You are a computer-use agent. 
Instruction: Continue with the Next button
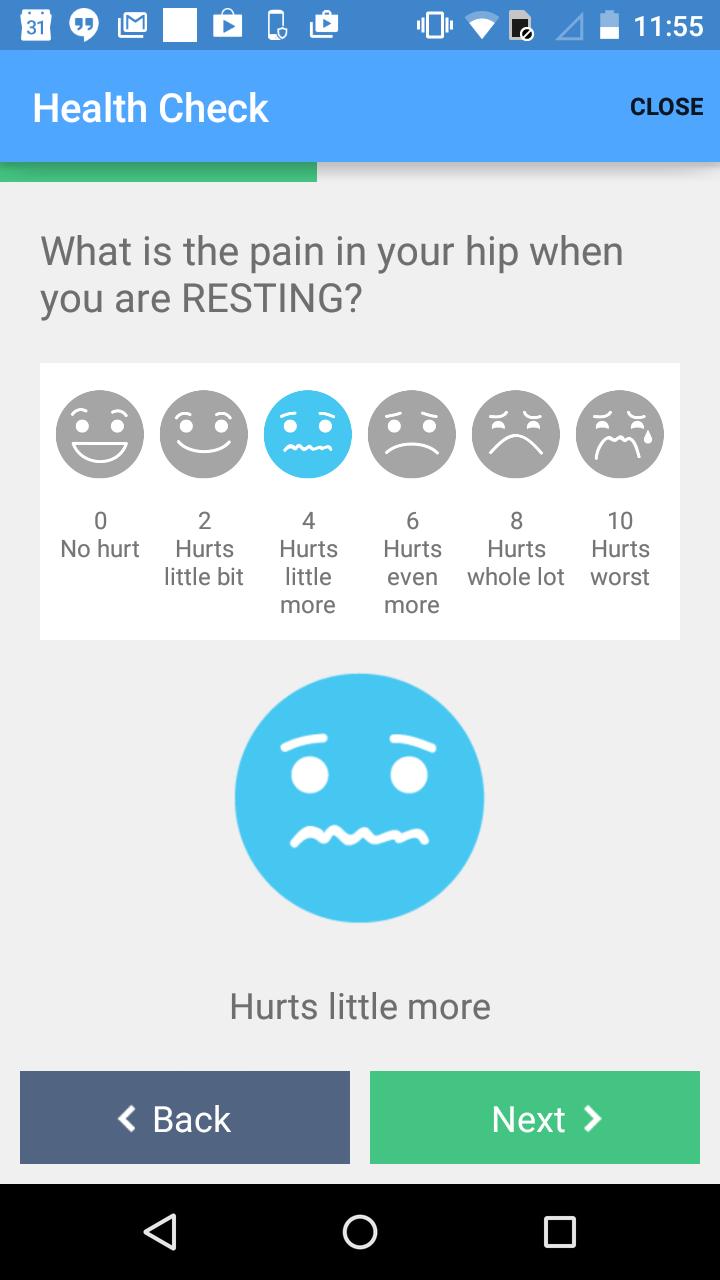(535, 1118)
